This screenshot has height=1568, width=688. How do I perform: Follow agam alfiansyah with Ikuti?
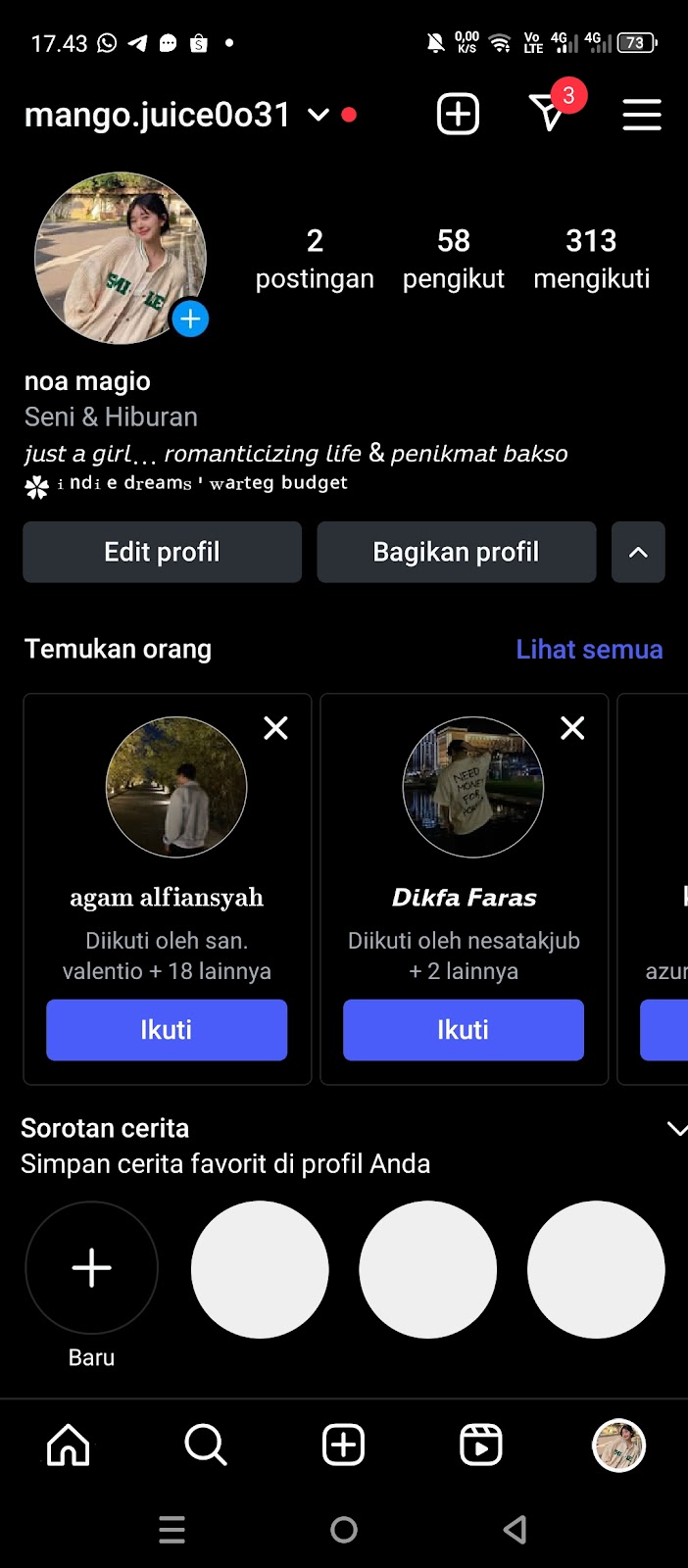[167, 1030]
